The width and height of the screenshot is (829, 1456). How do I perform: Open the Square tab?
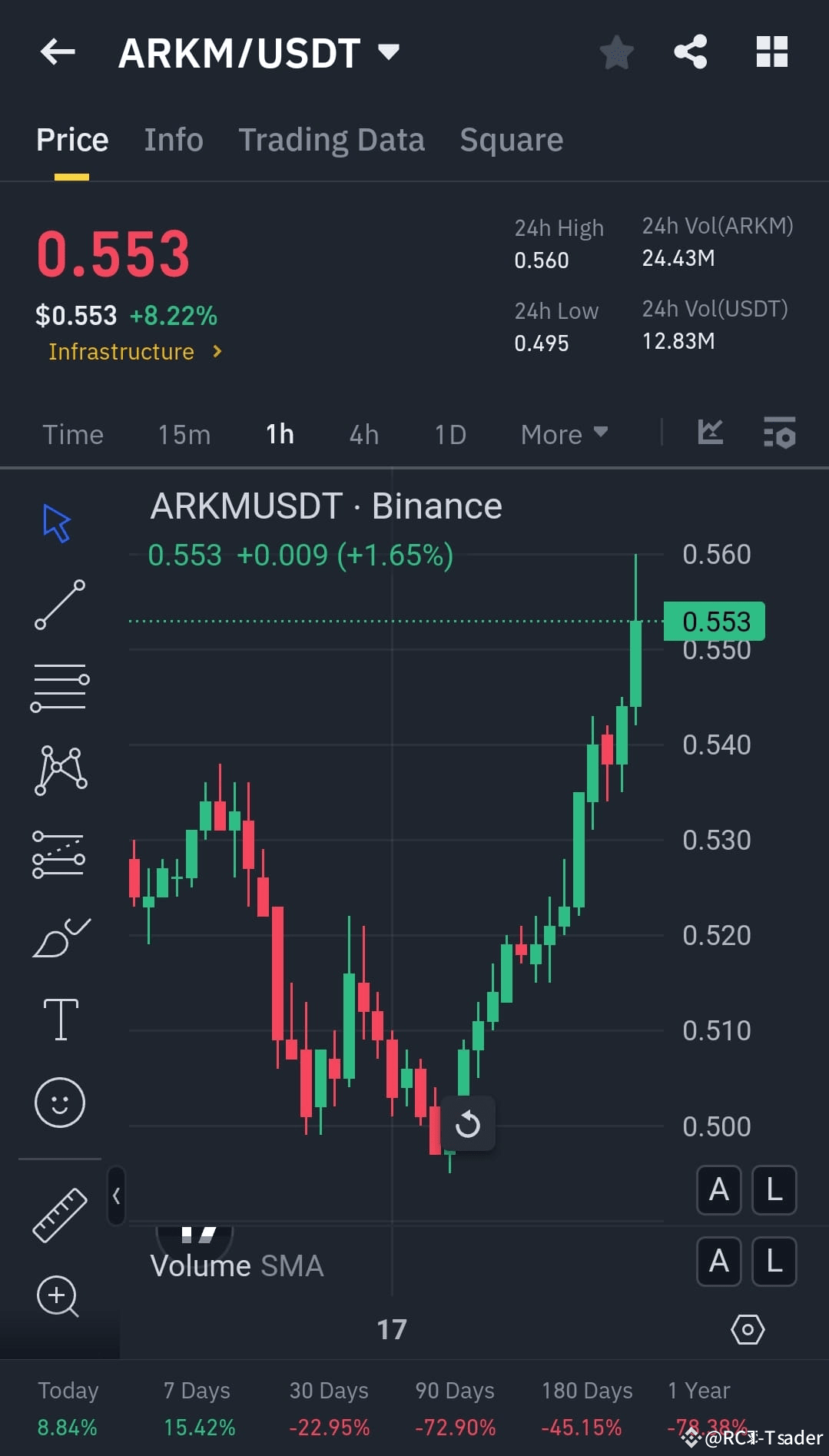click(x=511, y=139)
